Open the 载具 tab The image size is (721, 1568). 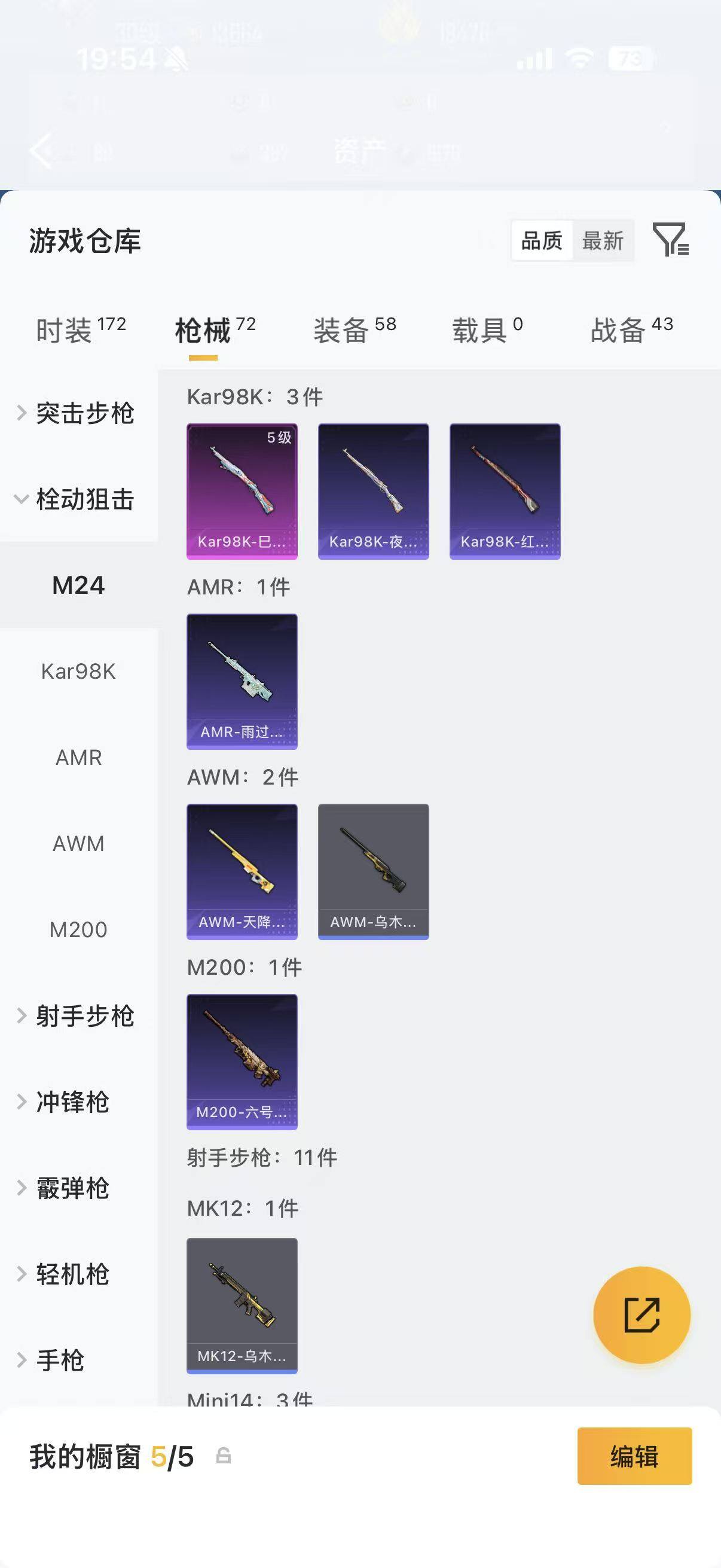click(x=487, y=330)
